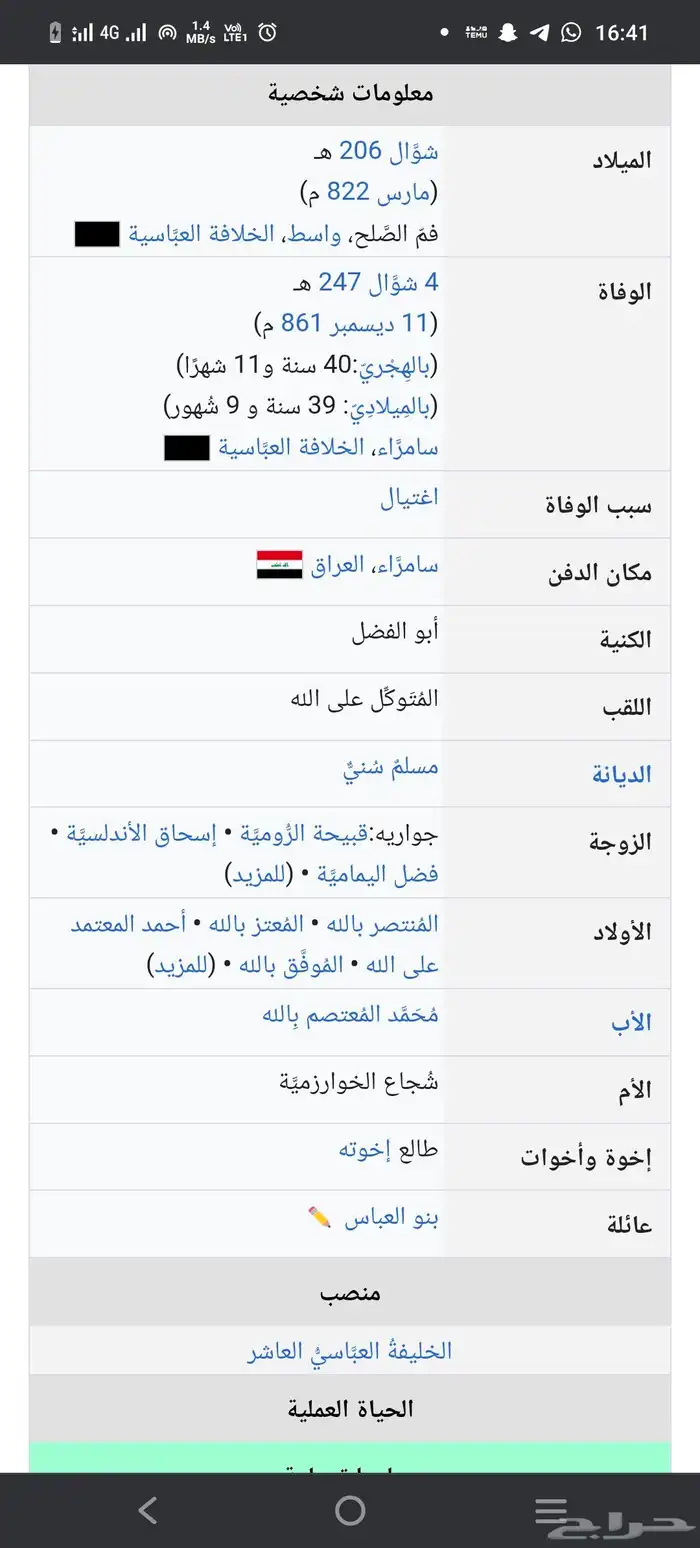Open the بنو العباس family link

(391, 1217)
